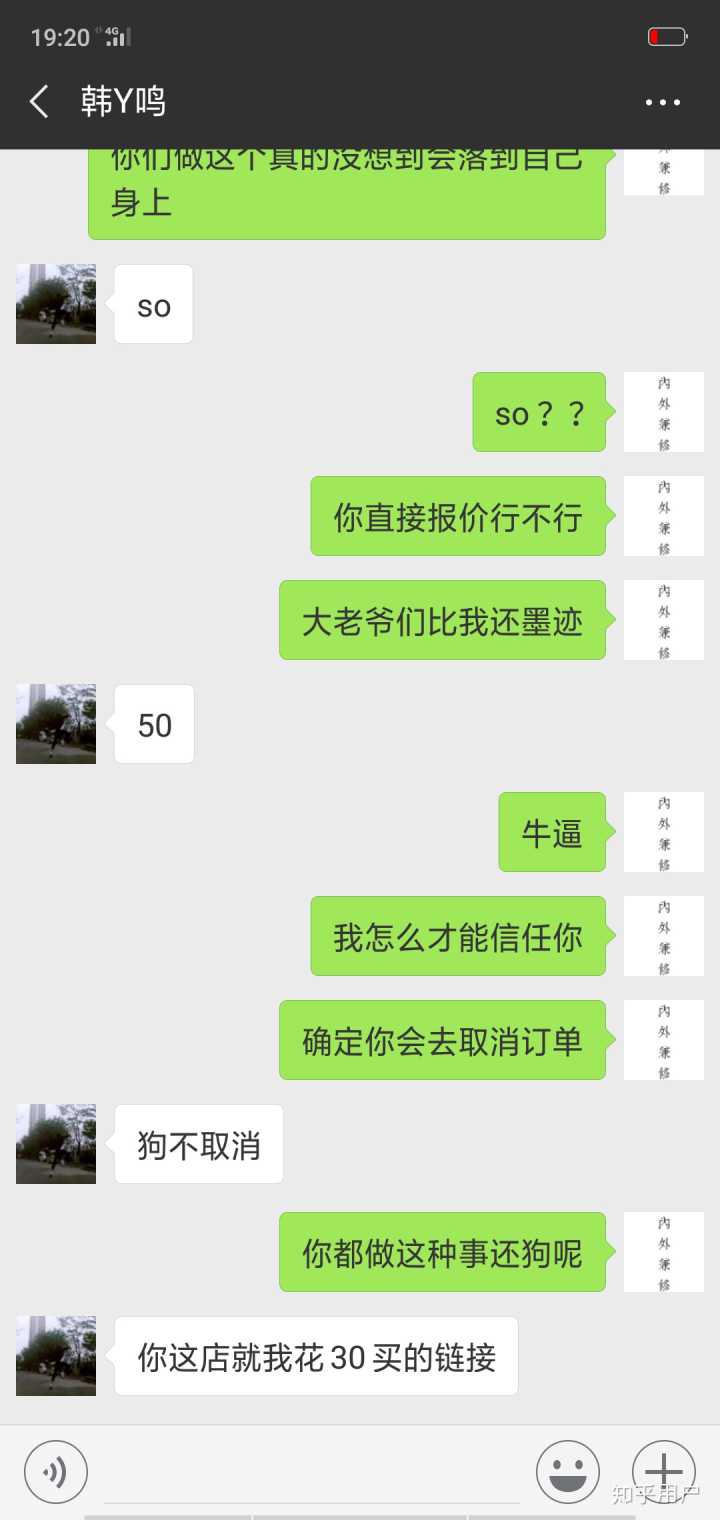View profile from avatar beside "牛逼"

point(664,832)
